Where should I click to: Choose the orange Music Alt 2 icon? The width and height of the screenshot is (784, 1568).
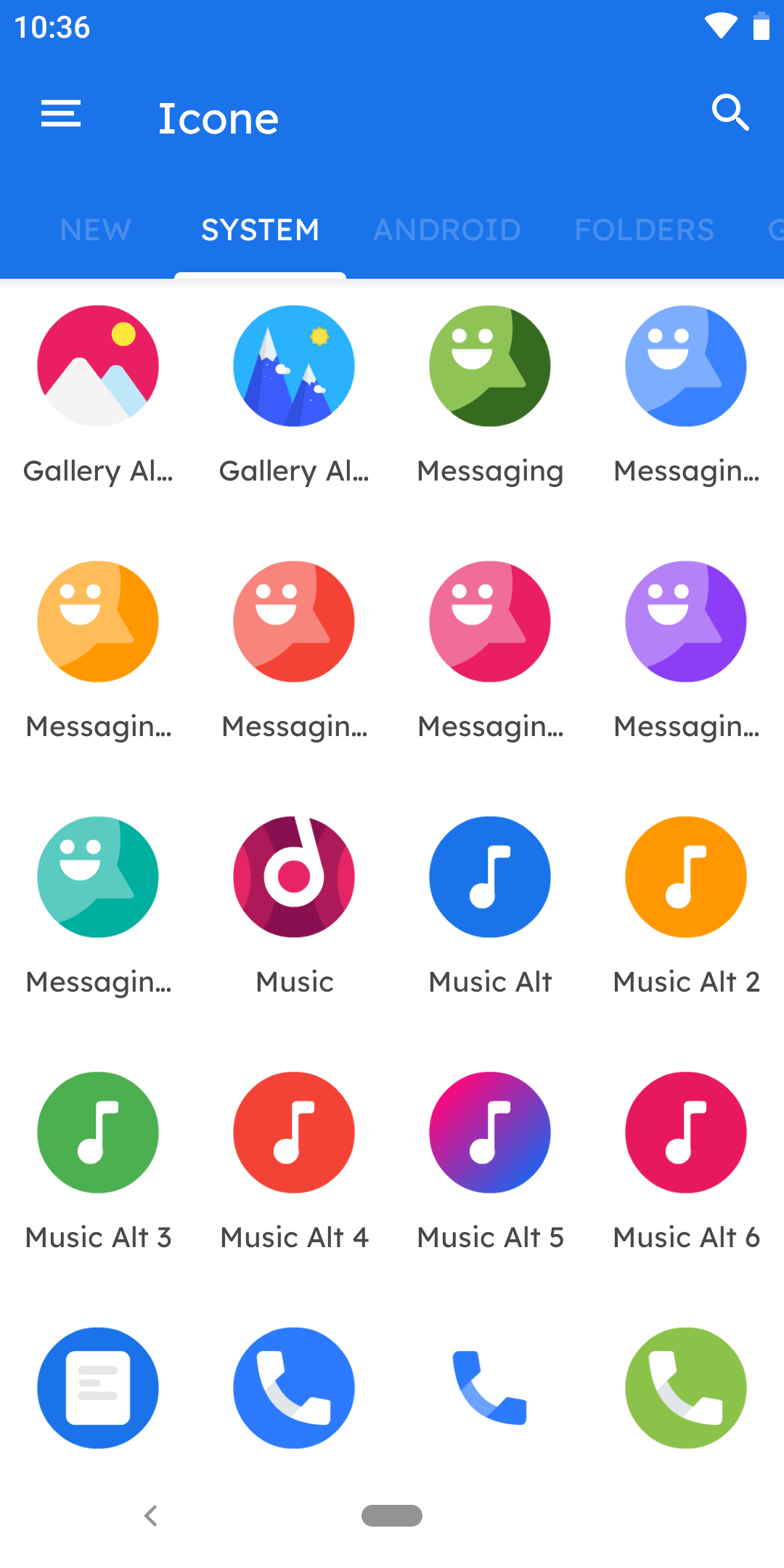click(x=686, y=877)
